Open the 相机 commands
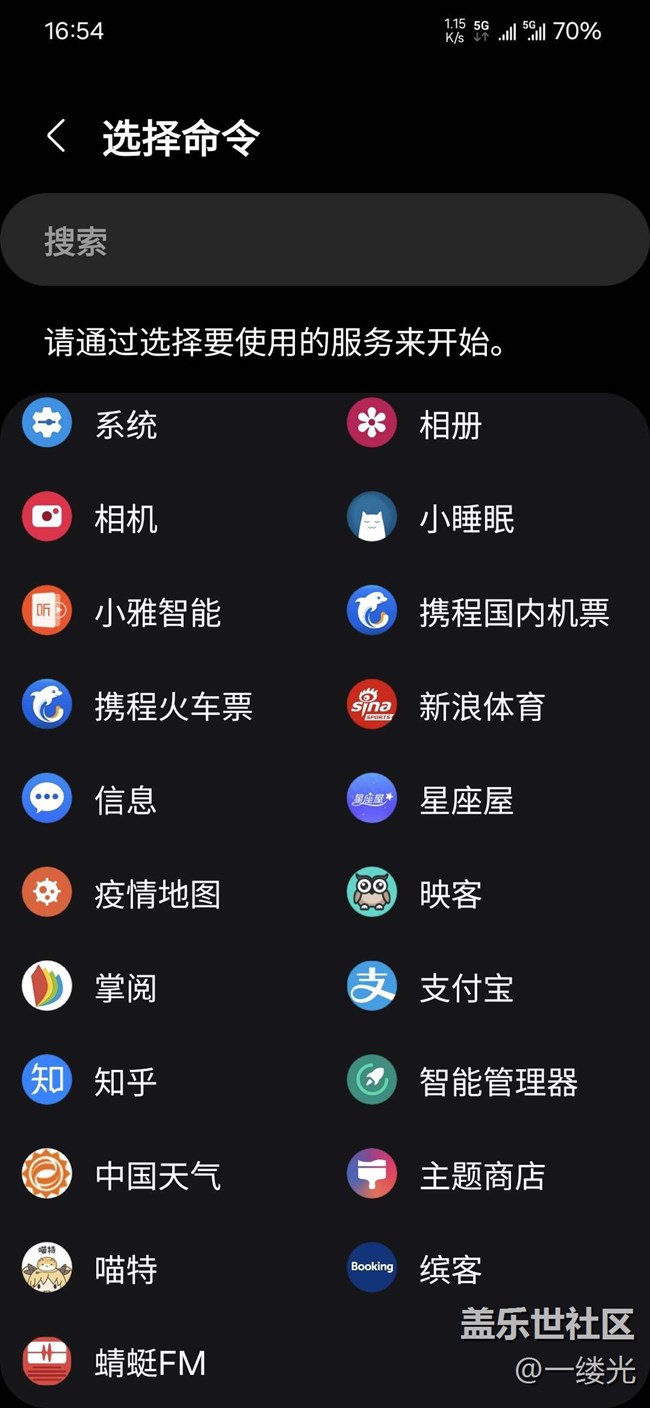 point(163,518)
